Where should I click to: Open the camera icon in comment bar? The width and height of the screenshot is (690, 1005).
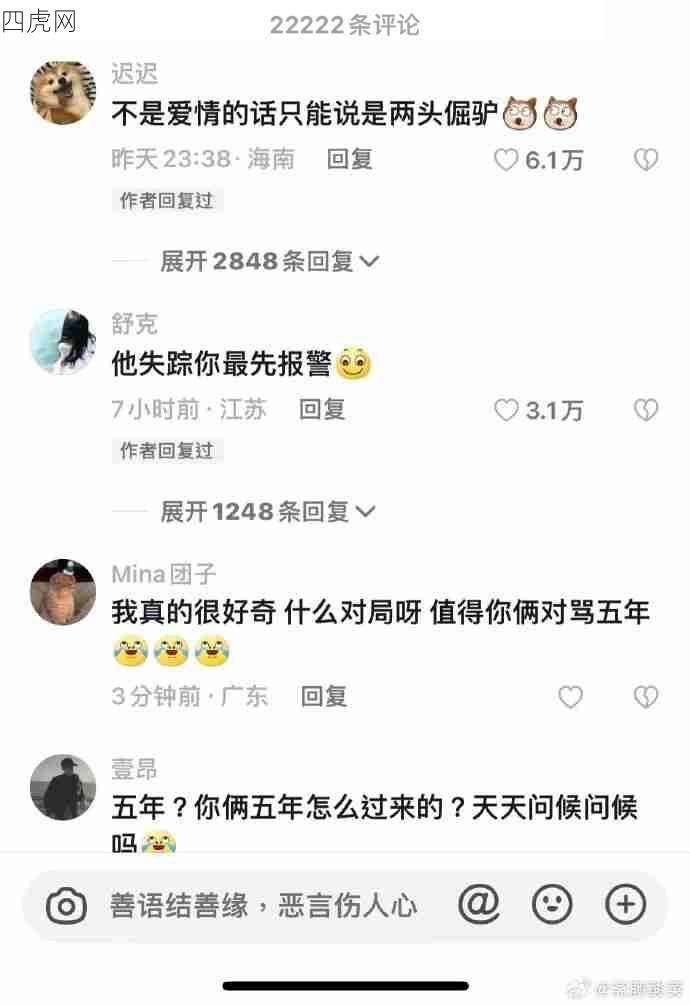[x=66, y=907]
